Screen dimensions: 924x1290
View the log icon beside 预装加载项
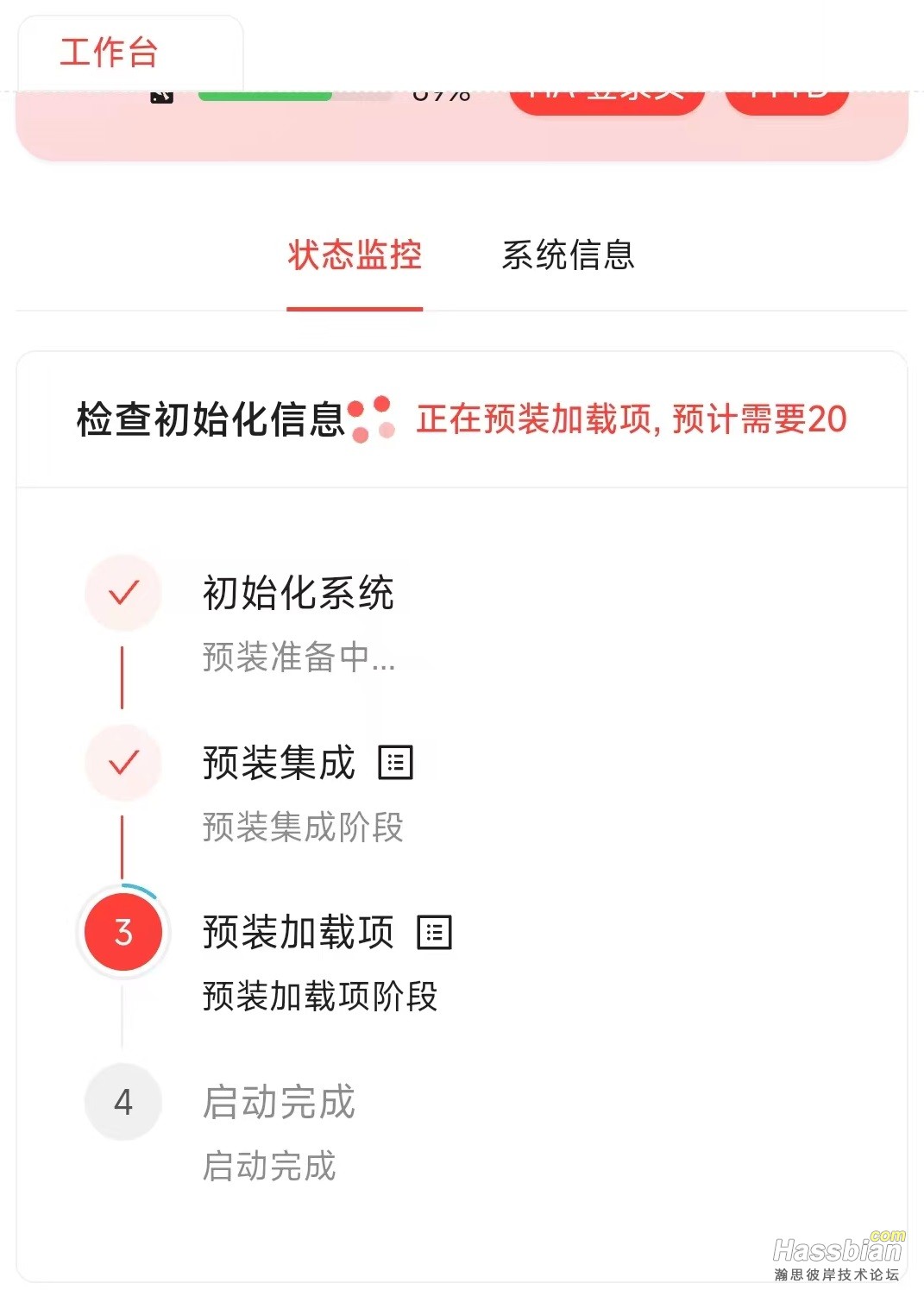click(x=434, y=933)
